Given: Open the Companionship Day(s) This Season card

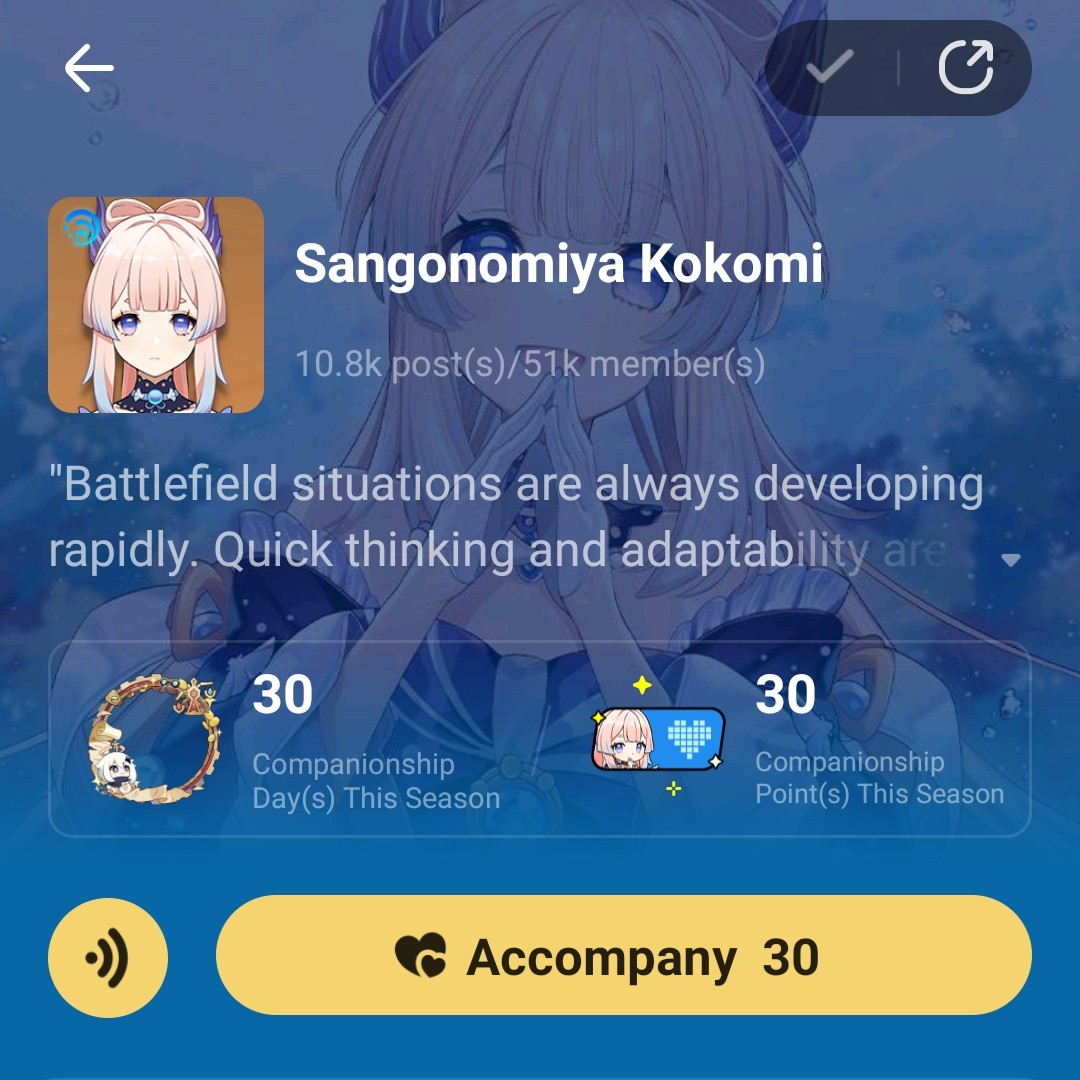Looking at the screenshot, I should pos(300,740).
